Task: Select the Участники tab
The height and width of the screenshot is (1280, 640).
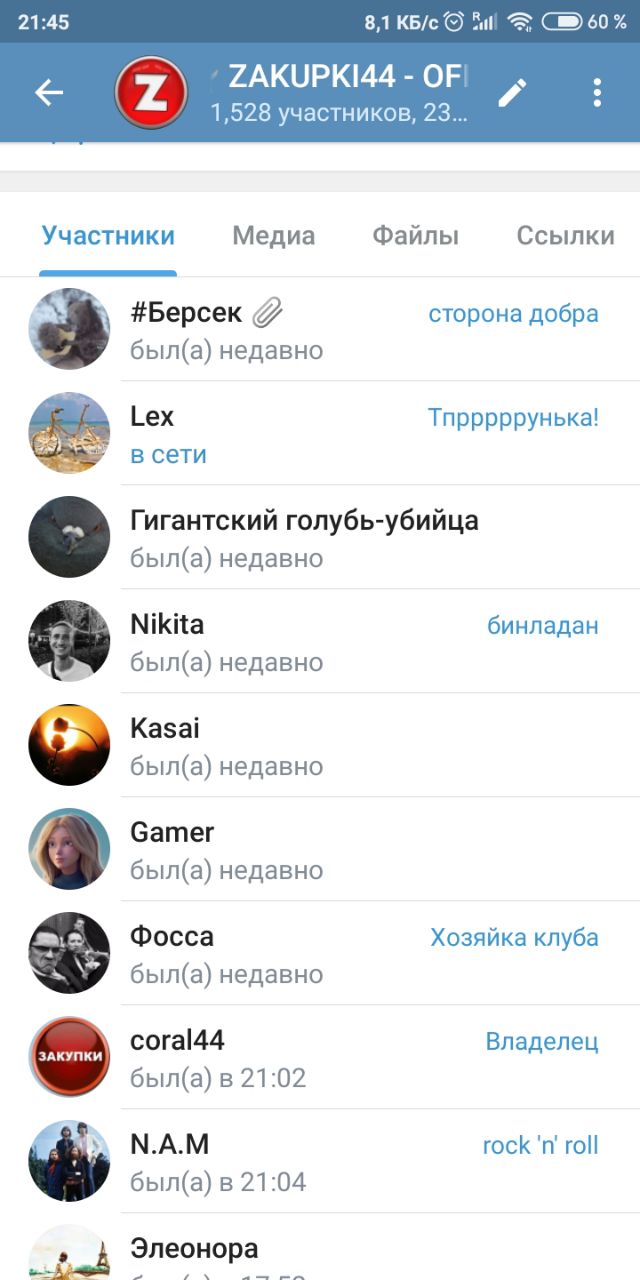Action: (108, 236)
